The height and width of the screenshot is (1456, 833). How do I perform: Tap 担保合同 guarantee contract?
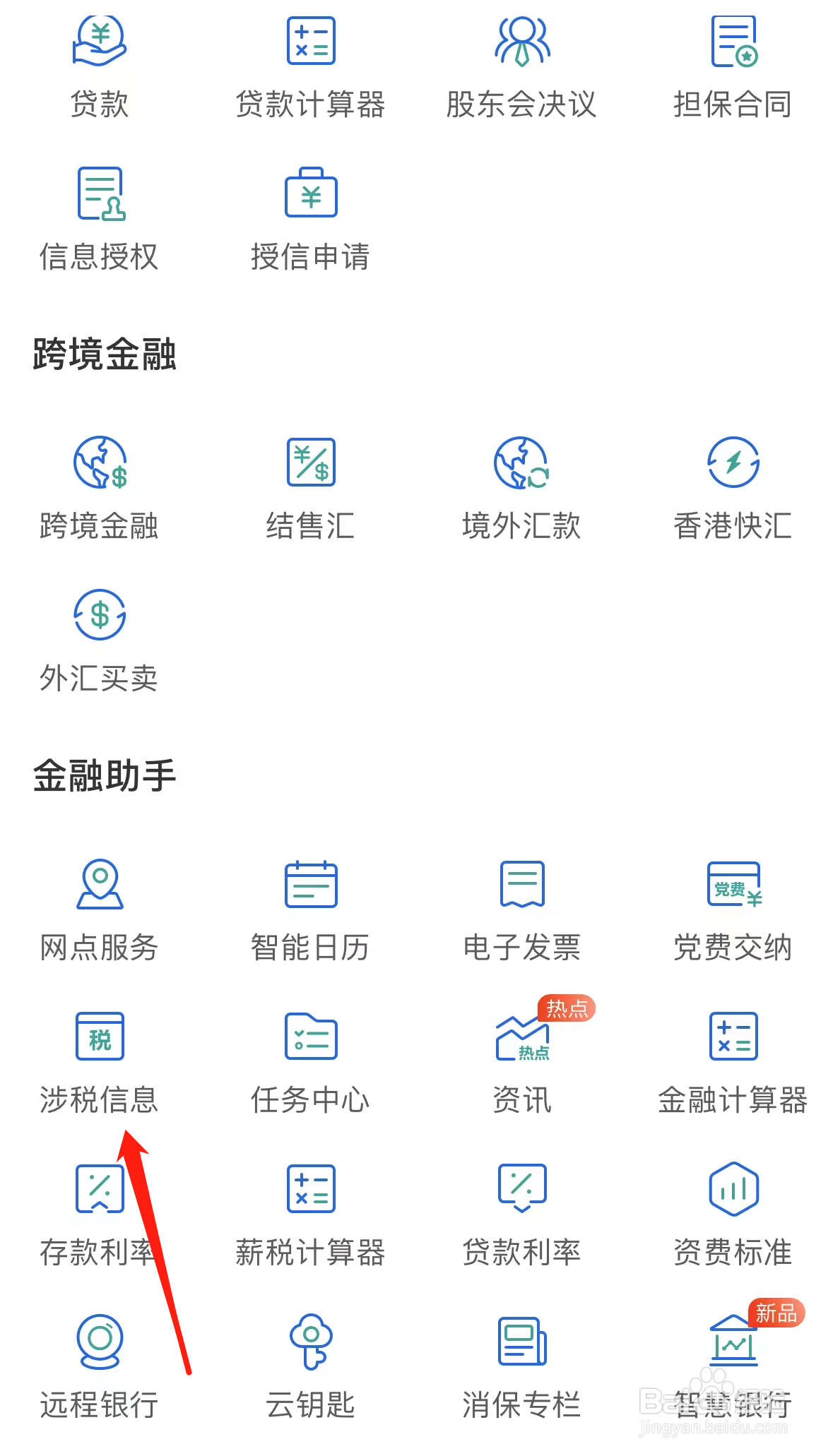coord(733,67)
